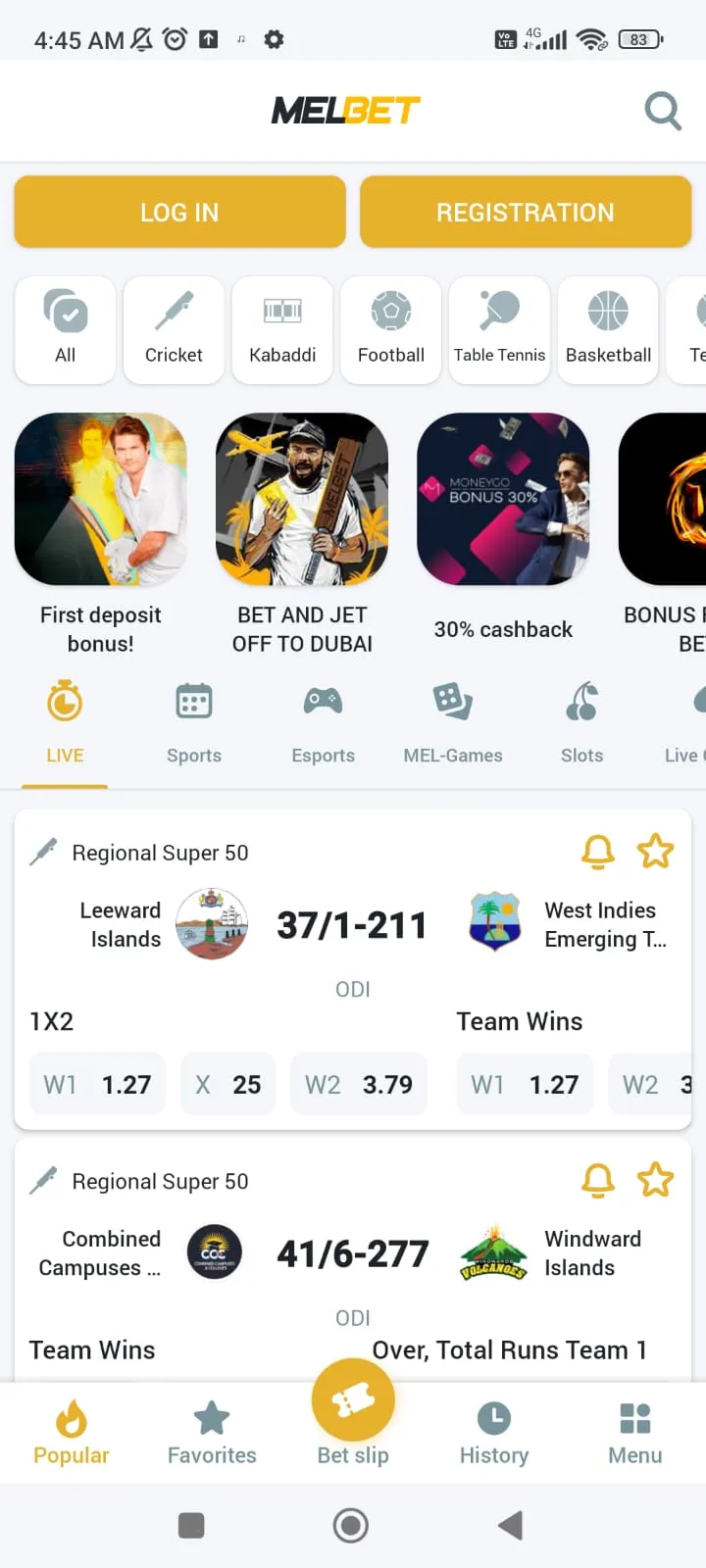Open the Favorites tab
This screenshot has height=1568, width=706.
pos(212,1433)
